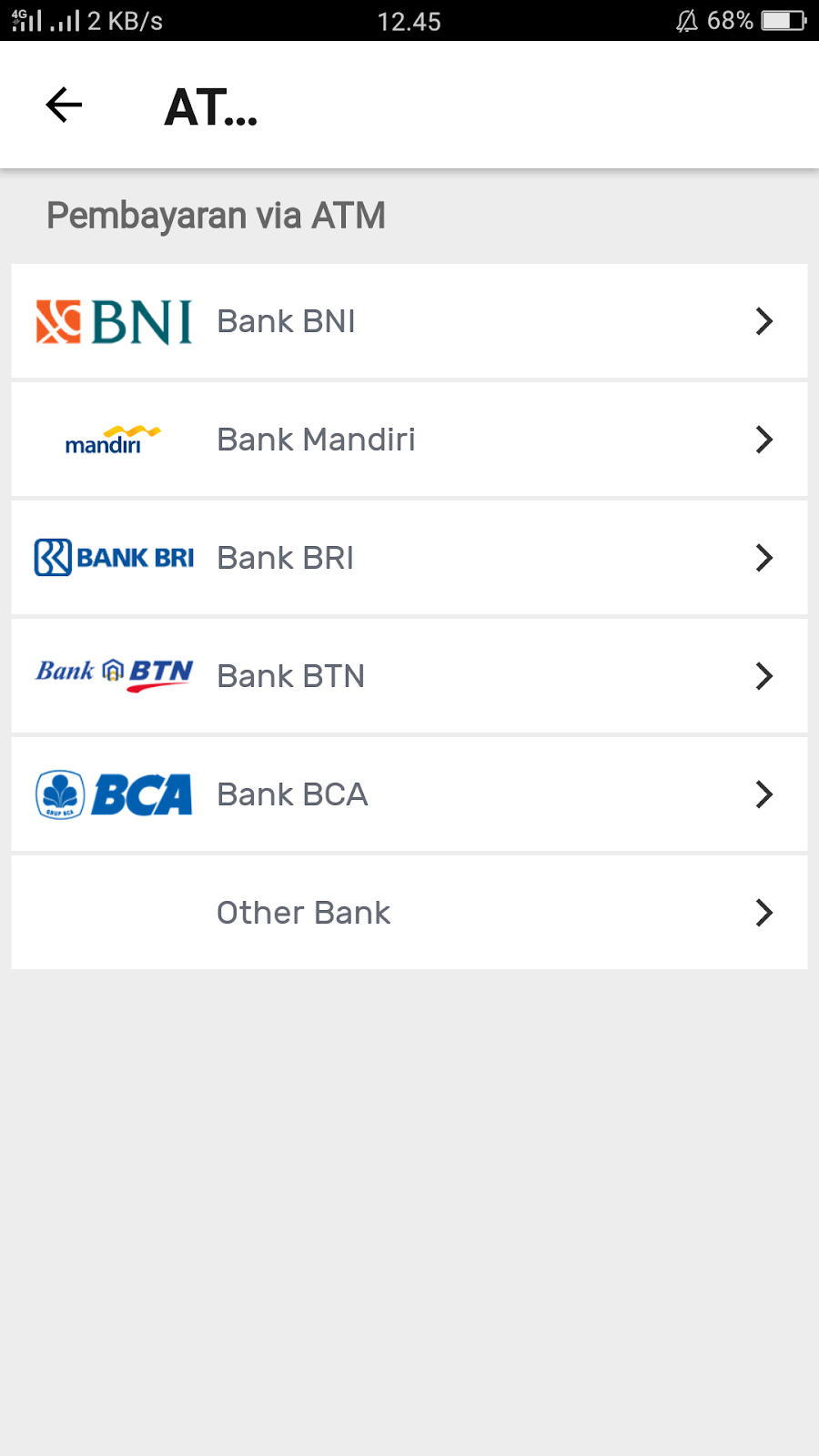
Task: Go back using the arrow icon
Action: click(64, 106)
